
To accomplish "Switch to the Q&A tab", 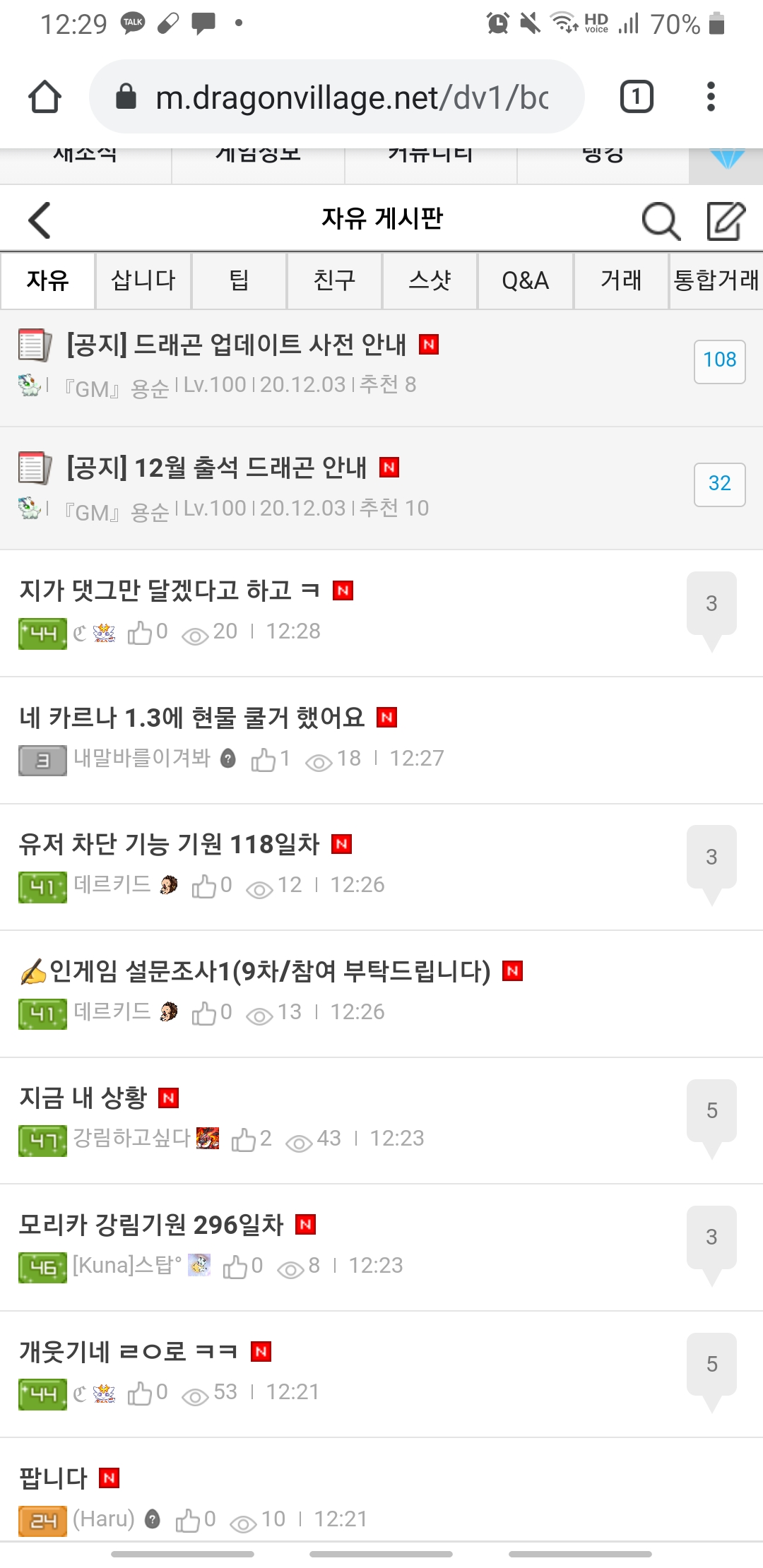I will [525, 280].
